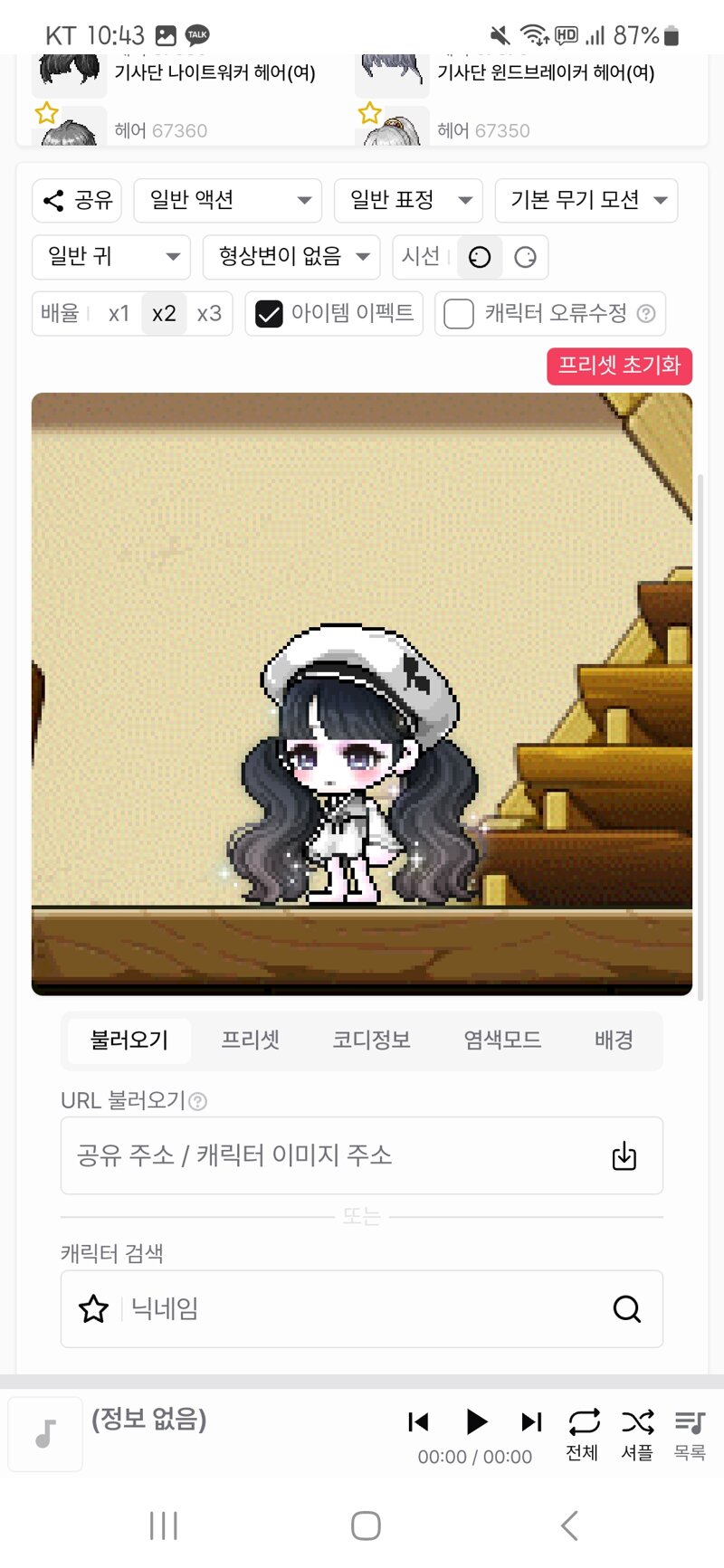Viewport: 724px width, 1568px height.
Task: Focus the URL 불러오기 address field
Action: pyautogui.click(x=362, y=1155)
